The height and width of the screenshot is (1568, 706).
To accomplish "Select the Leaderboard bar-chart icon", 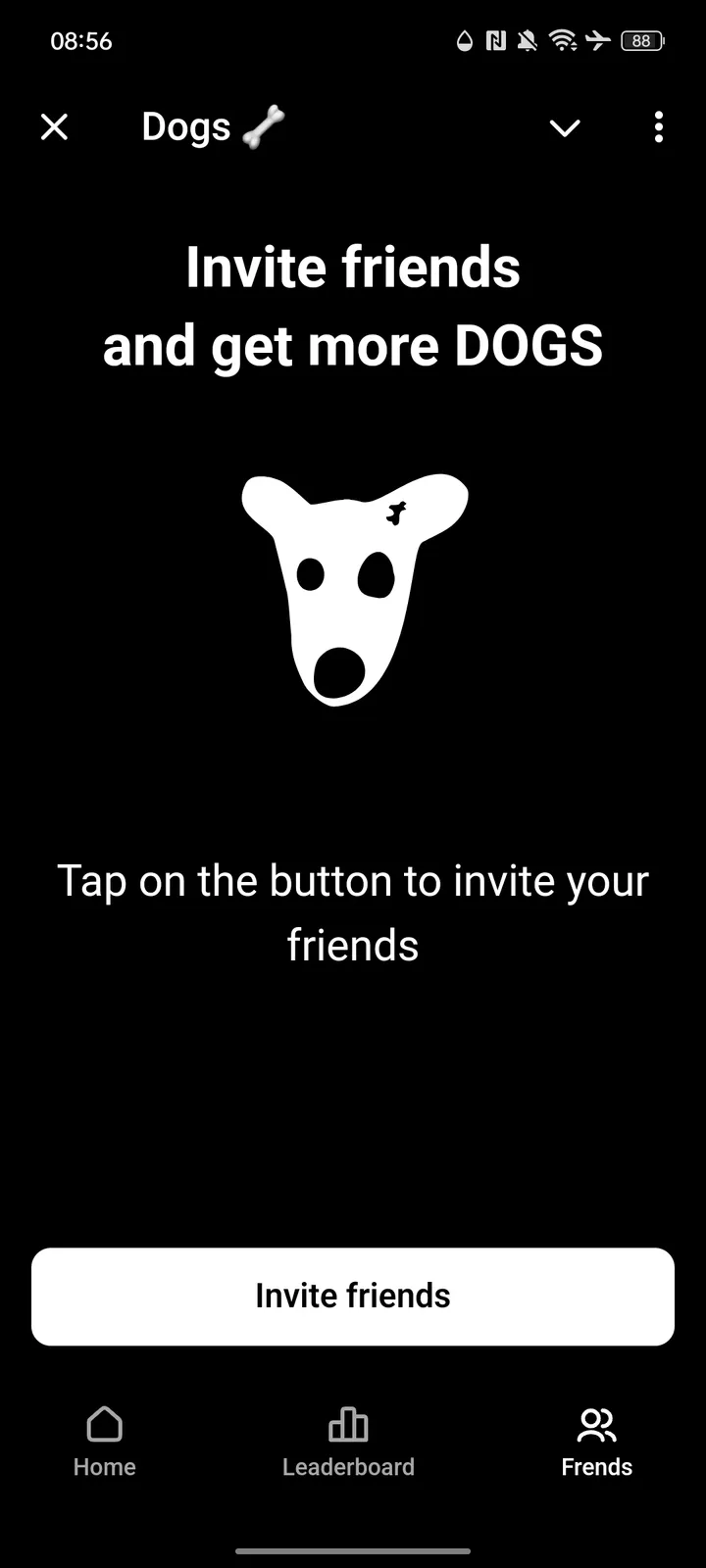I will coord(348,1423).
